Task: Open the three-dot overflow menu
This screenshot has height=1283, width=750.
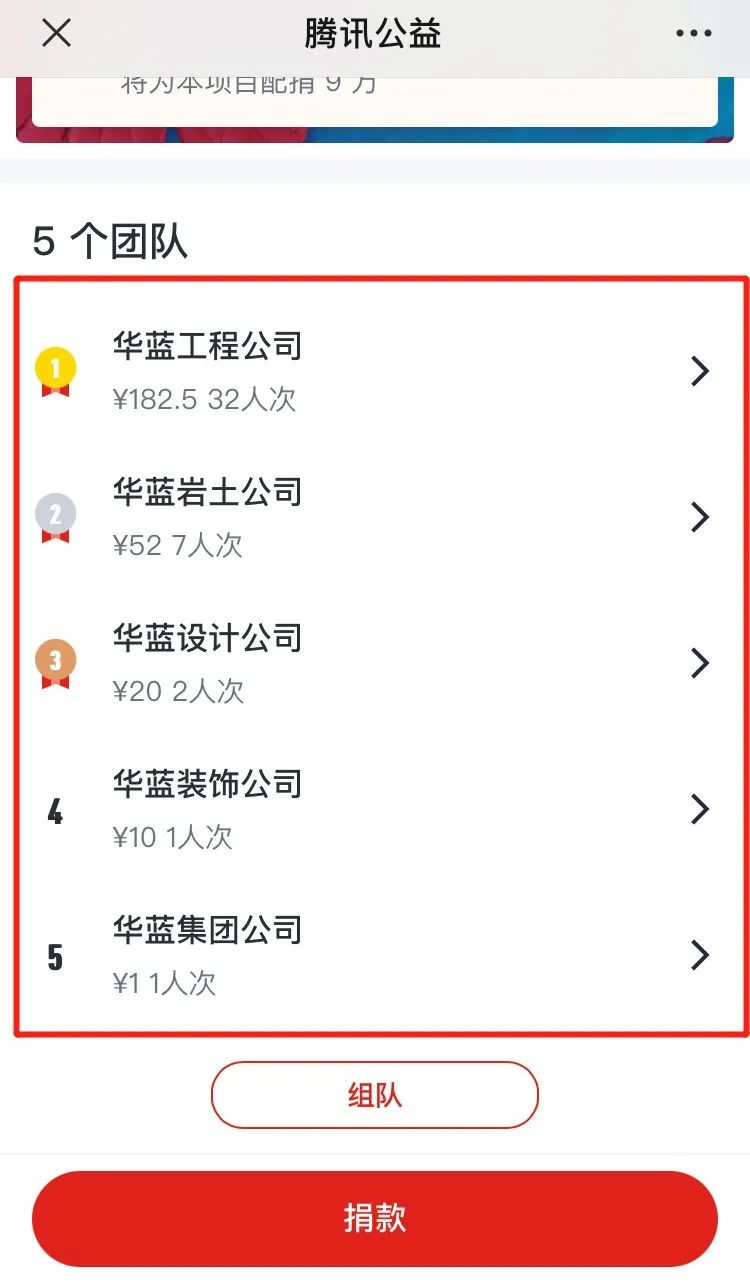Action: pos(693,34)
